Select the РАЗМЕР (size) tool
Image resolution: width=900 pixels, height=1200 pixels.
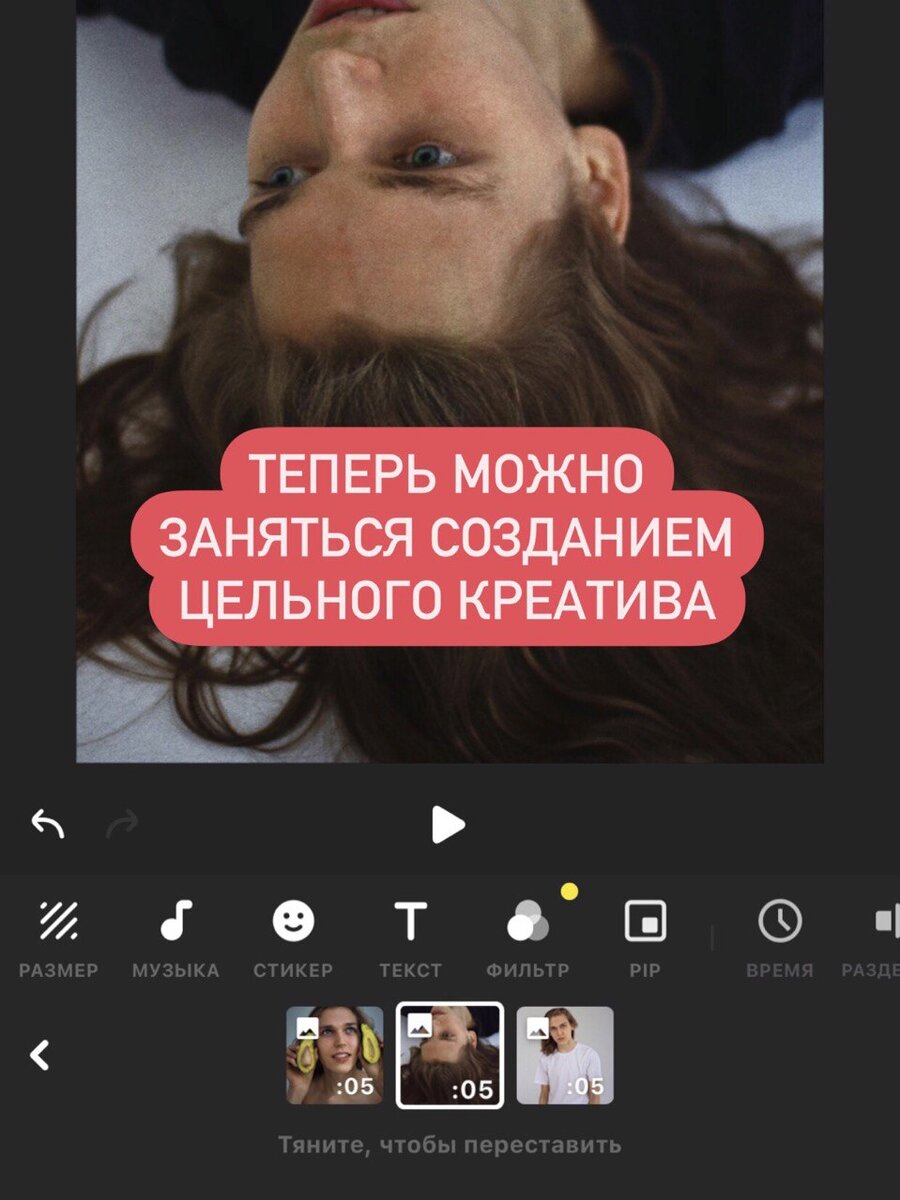coord(57,935)
